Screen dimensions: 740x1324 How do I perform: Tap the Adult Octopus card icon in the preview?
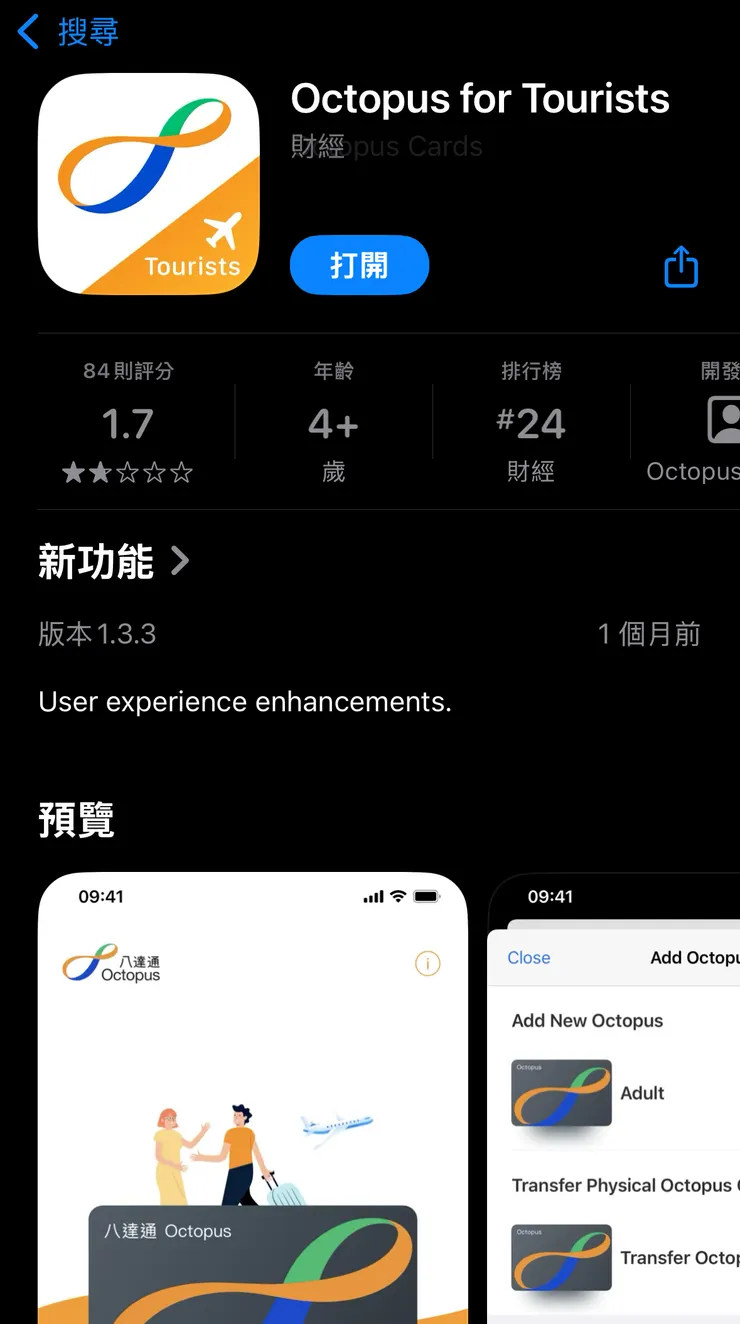(x=561, y=1093)
